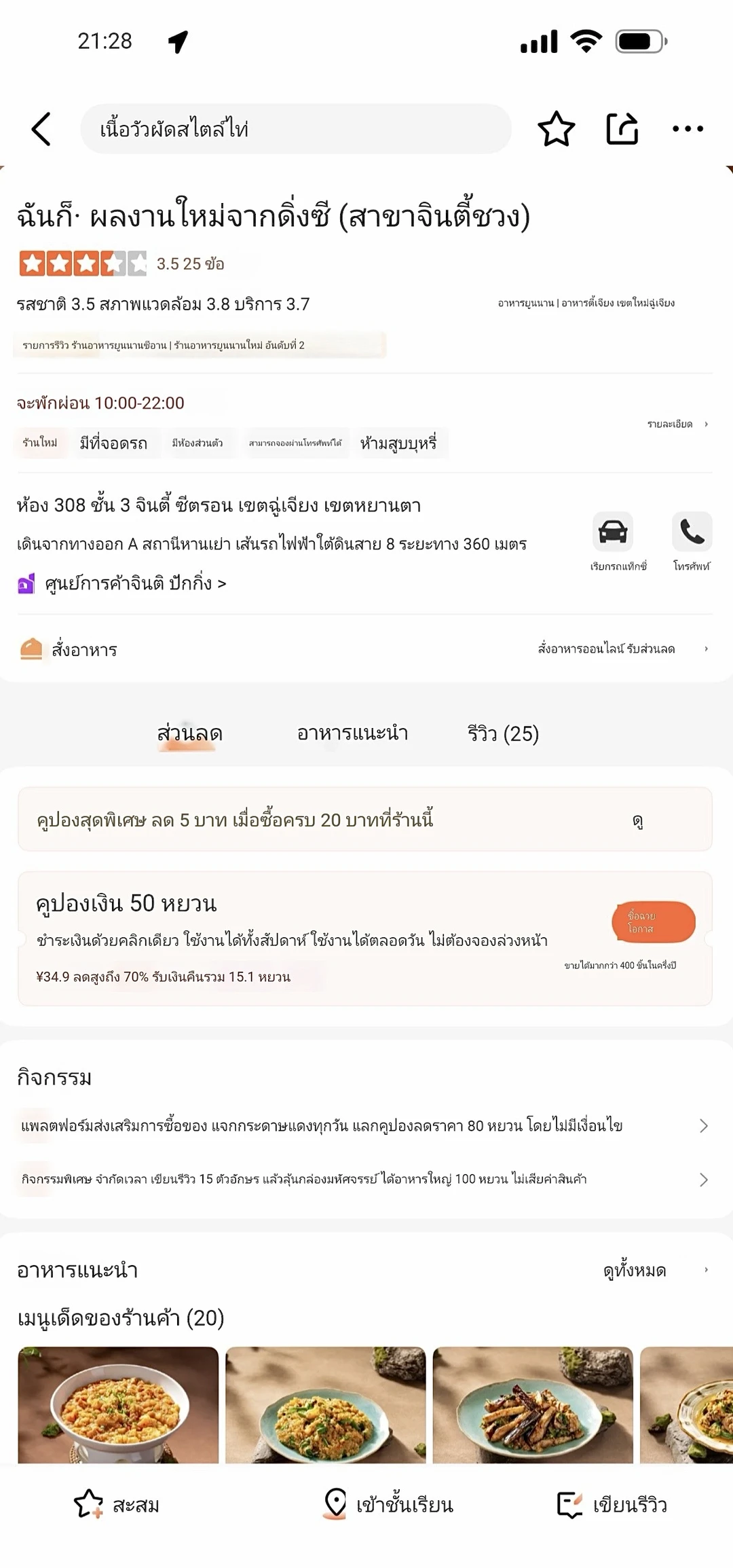733x1568 pixels.
Task: Buy the 50 yuan cash coupon
Action: 653,922
